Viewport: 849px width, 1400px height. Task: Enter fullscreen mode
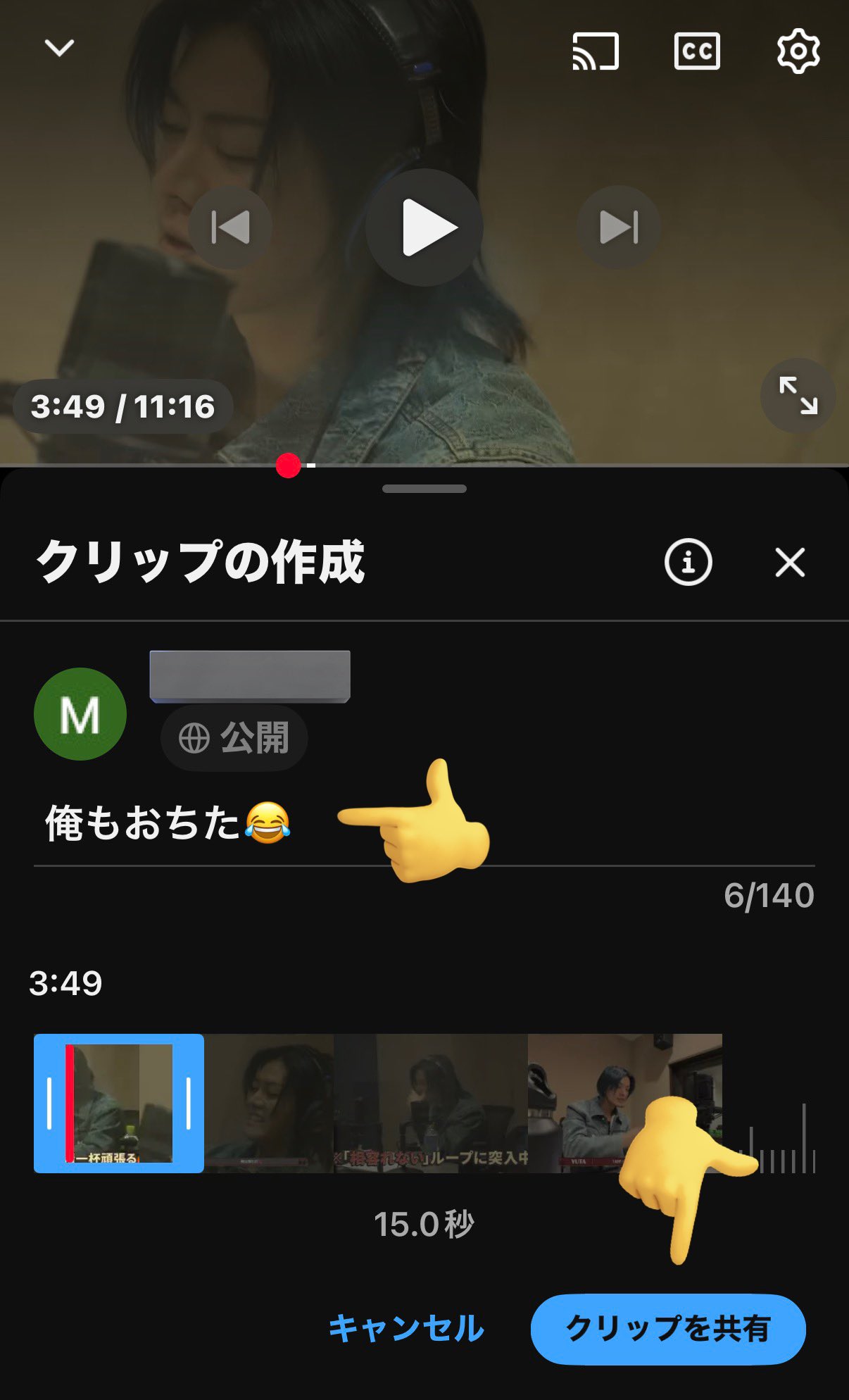(x=798, y=395)
